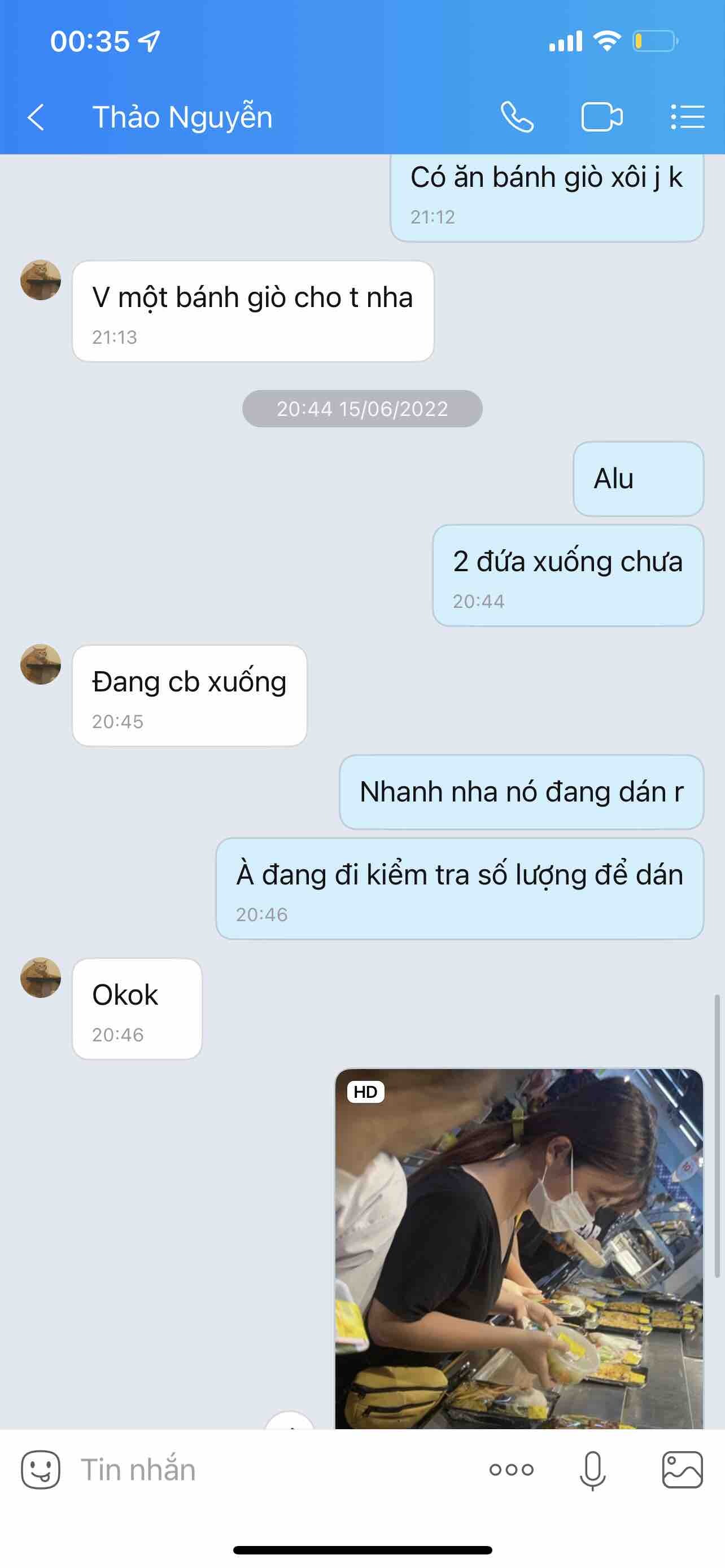Open more attachment options

[512, 1470]
